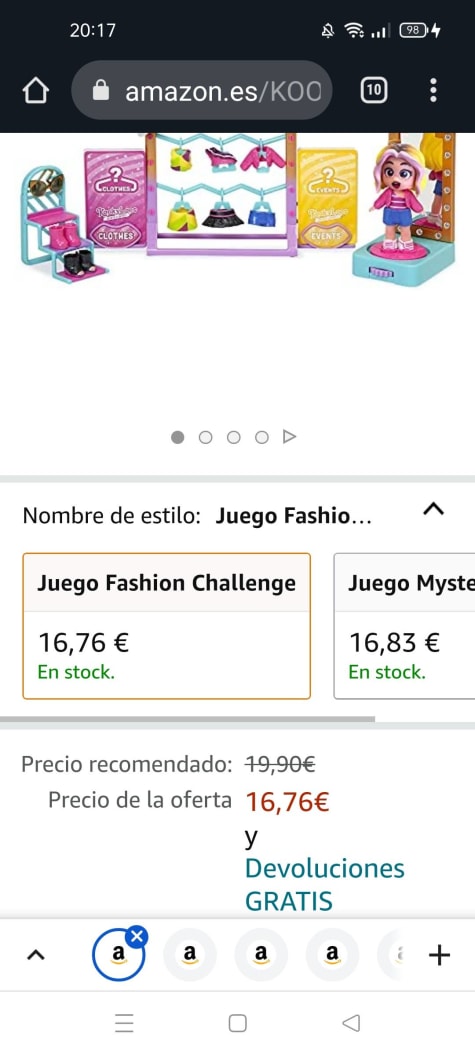This screenshot has height=1056, width=475.
Task: Choose the Juego Myste style option
Action: 405,626
